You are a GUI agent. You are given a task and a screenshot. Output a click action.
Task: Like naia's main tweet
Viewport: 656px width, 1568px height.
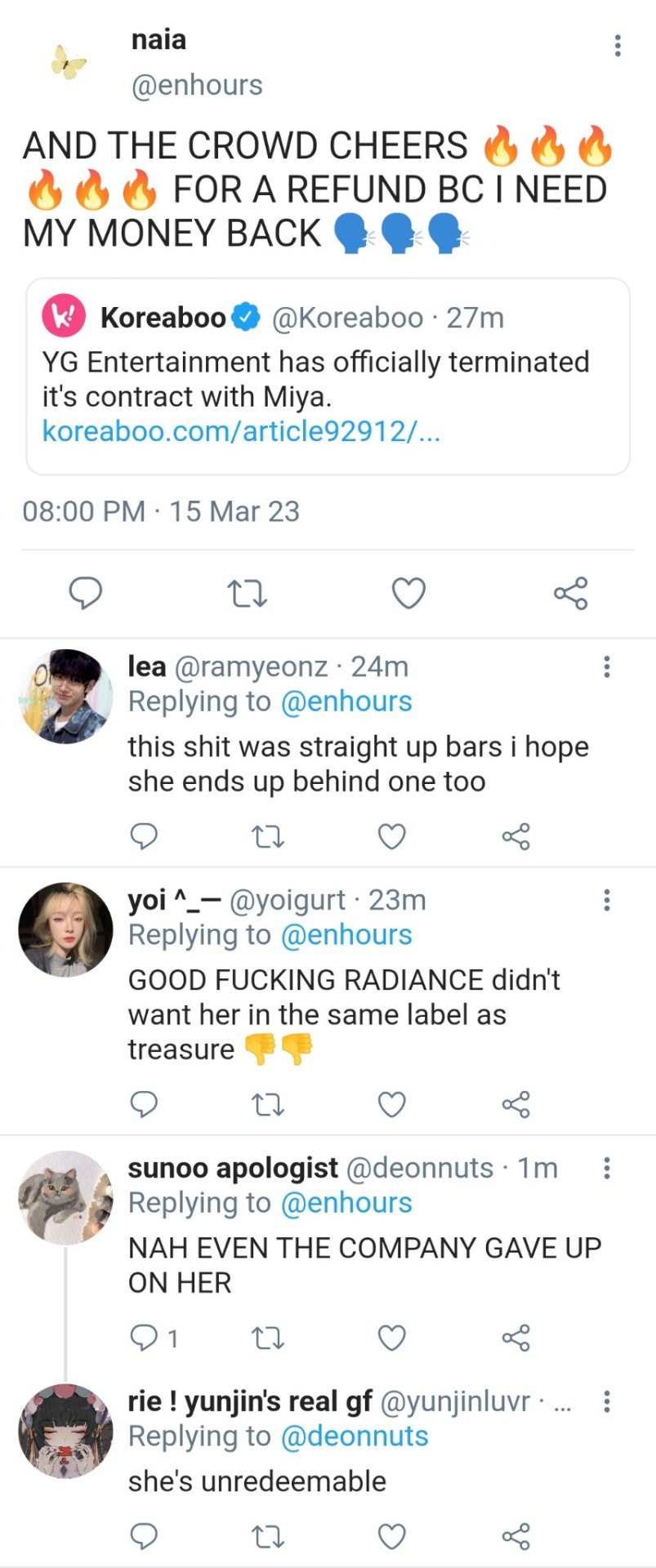[x=408, y=594]
